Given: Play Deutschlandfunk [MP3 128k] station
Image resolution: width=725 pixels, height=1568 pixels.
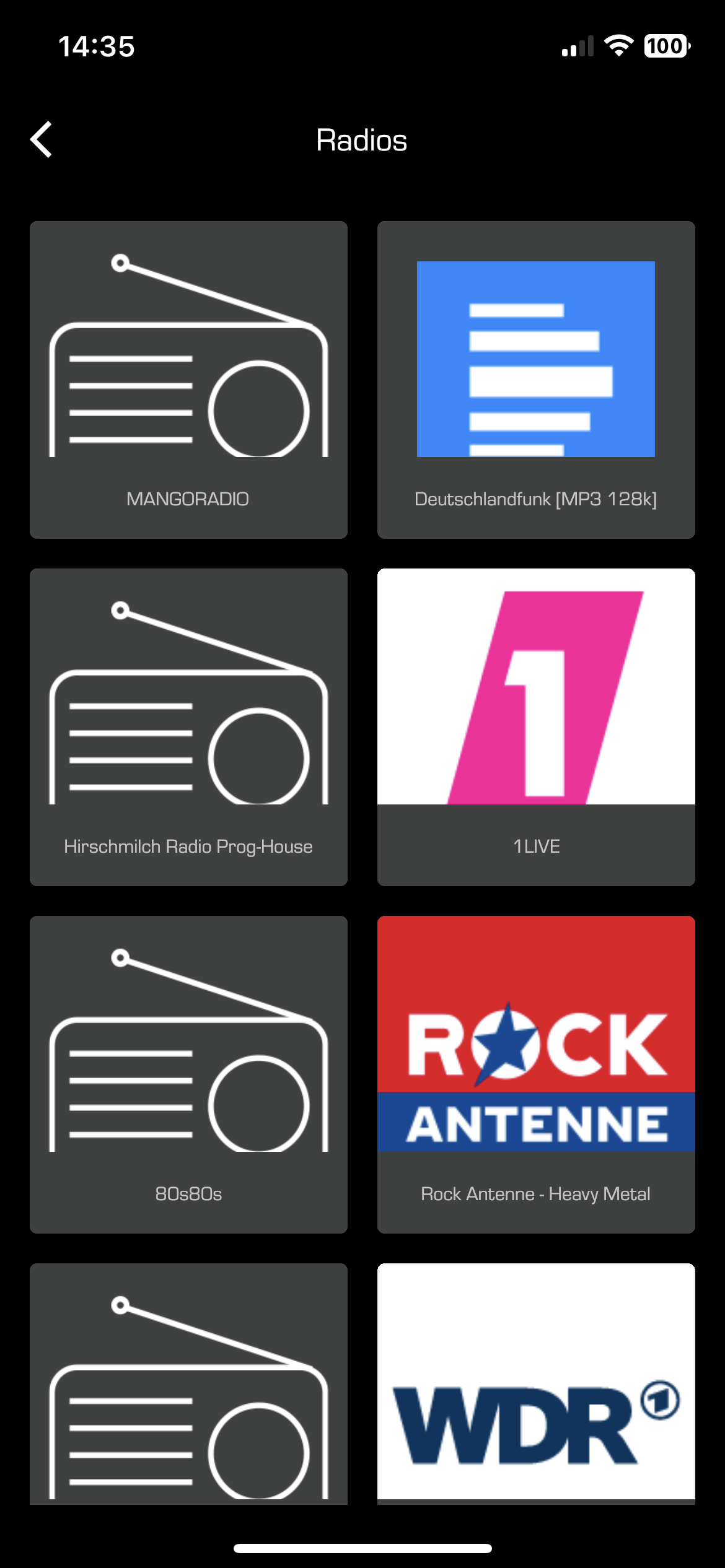Looking at the screenshot, I should click(536, 380).
